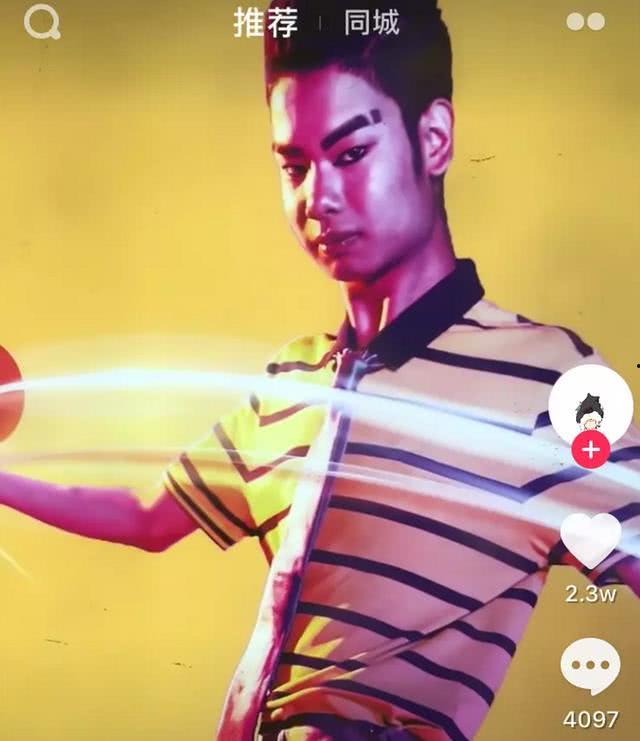Image resolution: width=640 pixels, height=741 pixels.
Task: Open the search icon
Action: tap(42, 21)
